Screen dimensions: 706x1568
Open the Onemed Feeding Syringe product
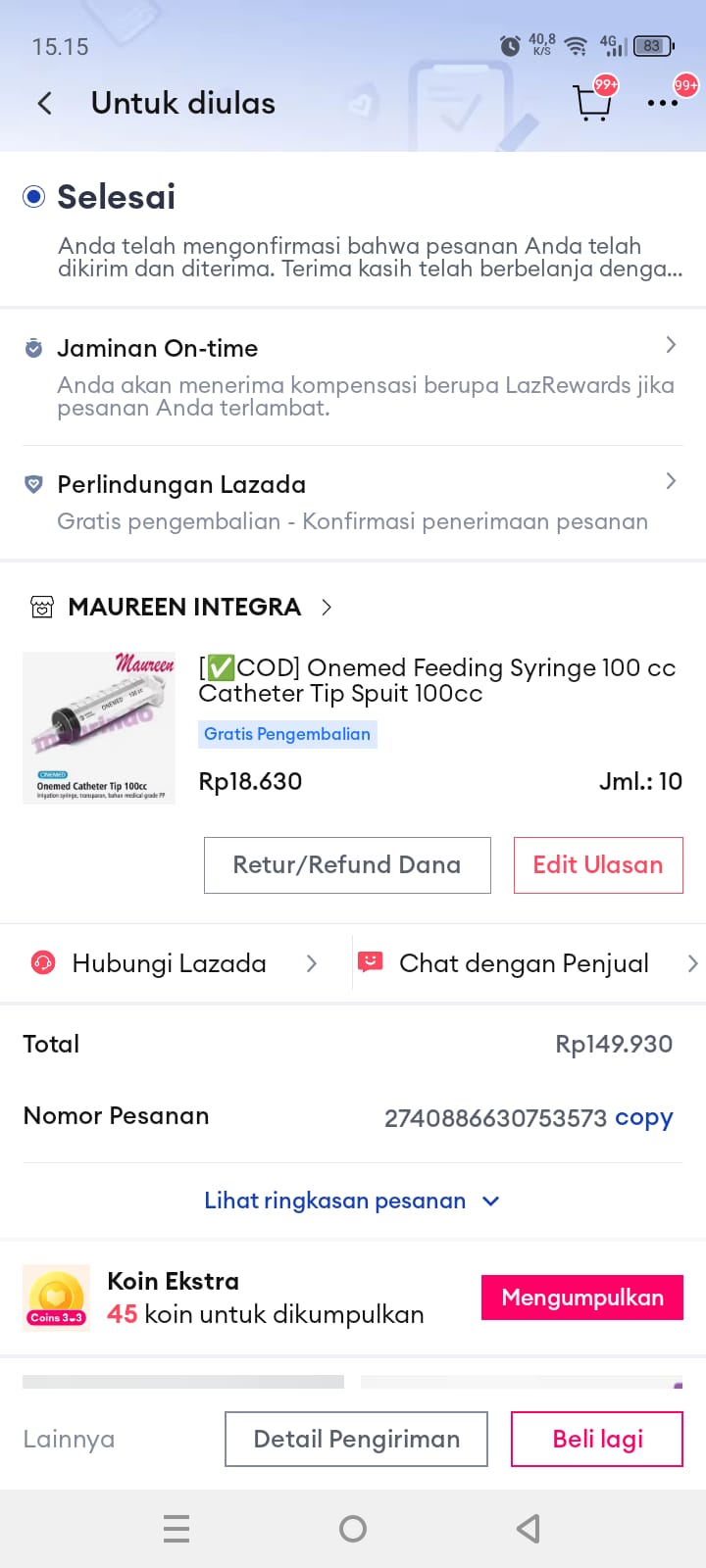tap(436, 680)
